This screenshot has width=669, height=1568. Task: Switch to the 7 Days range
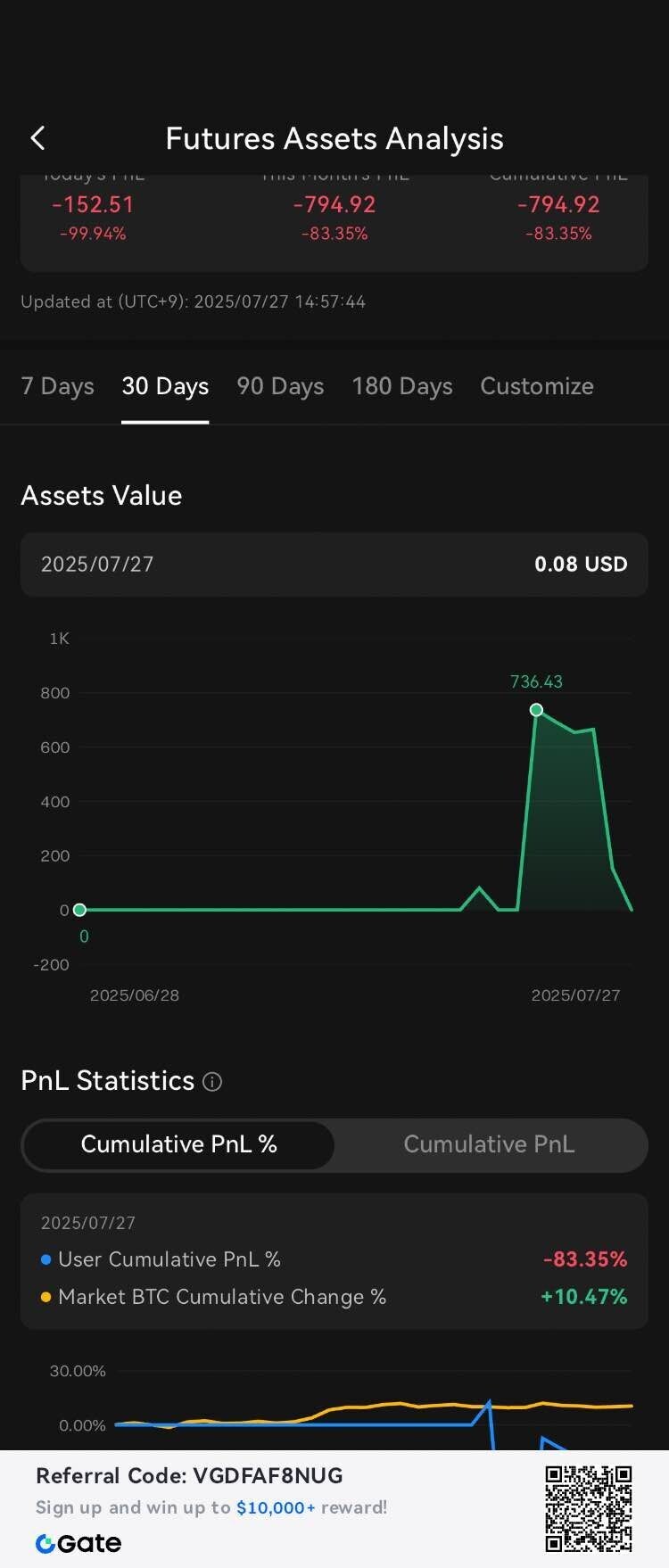coord(58,386)
